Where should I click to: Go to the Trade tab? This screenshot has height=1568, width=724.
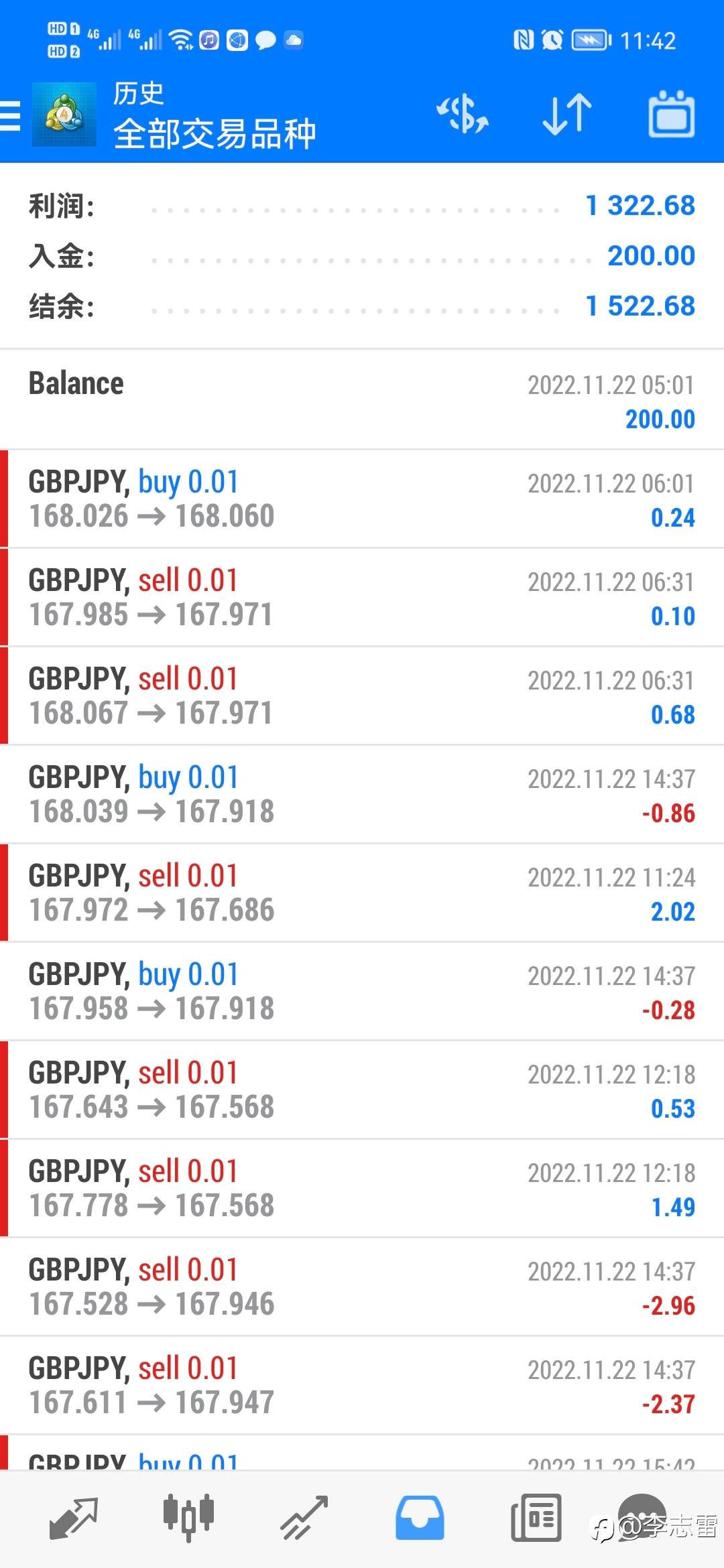point(304,1518)
